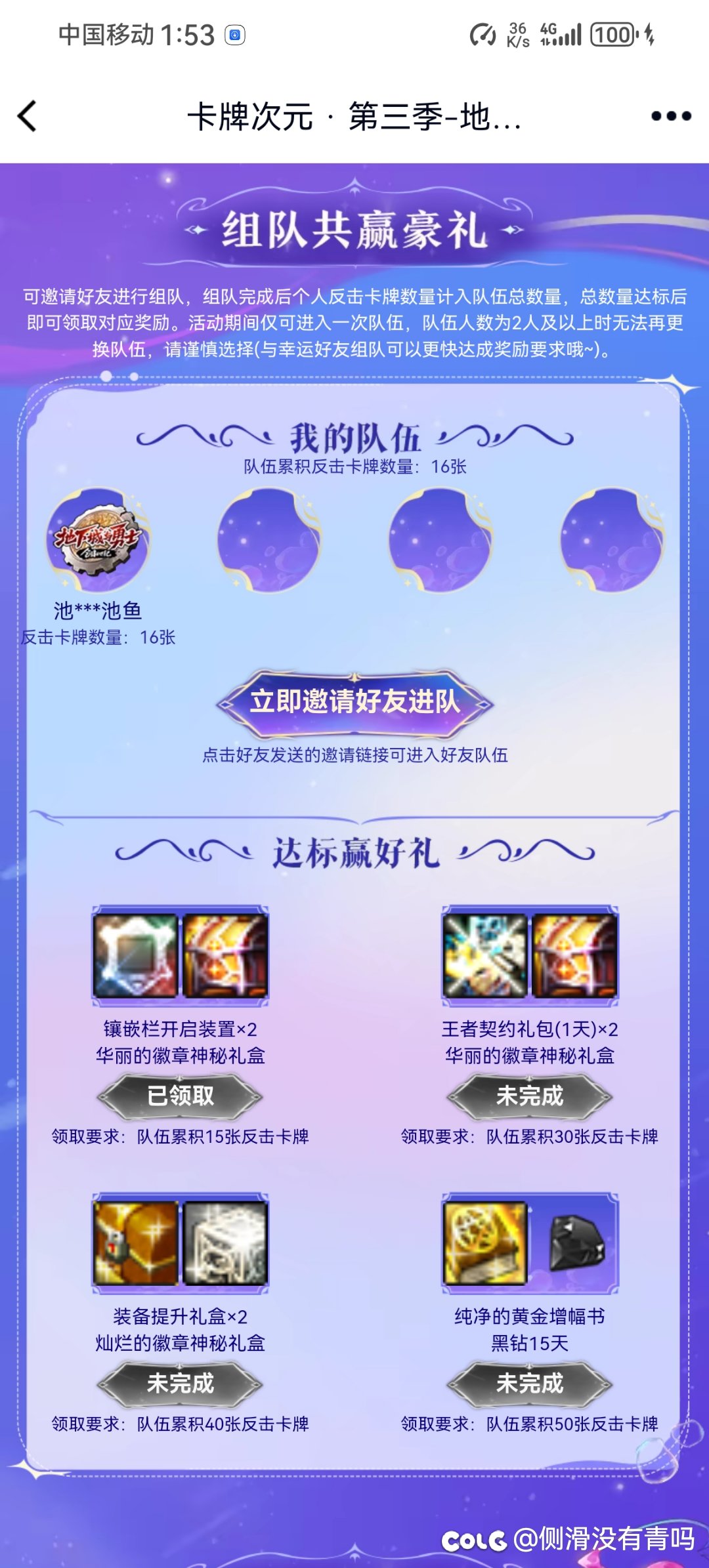Image resolution: width=709 pixels, height=1568 pixels.
Task: Open the three-dot overflow menu
Action: click(x=671, y=117)
